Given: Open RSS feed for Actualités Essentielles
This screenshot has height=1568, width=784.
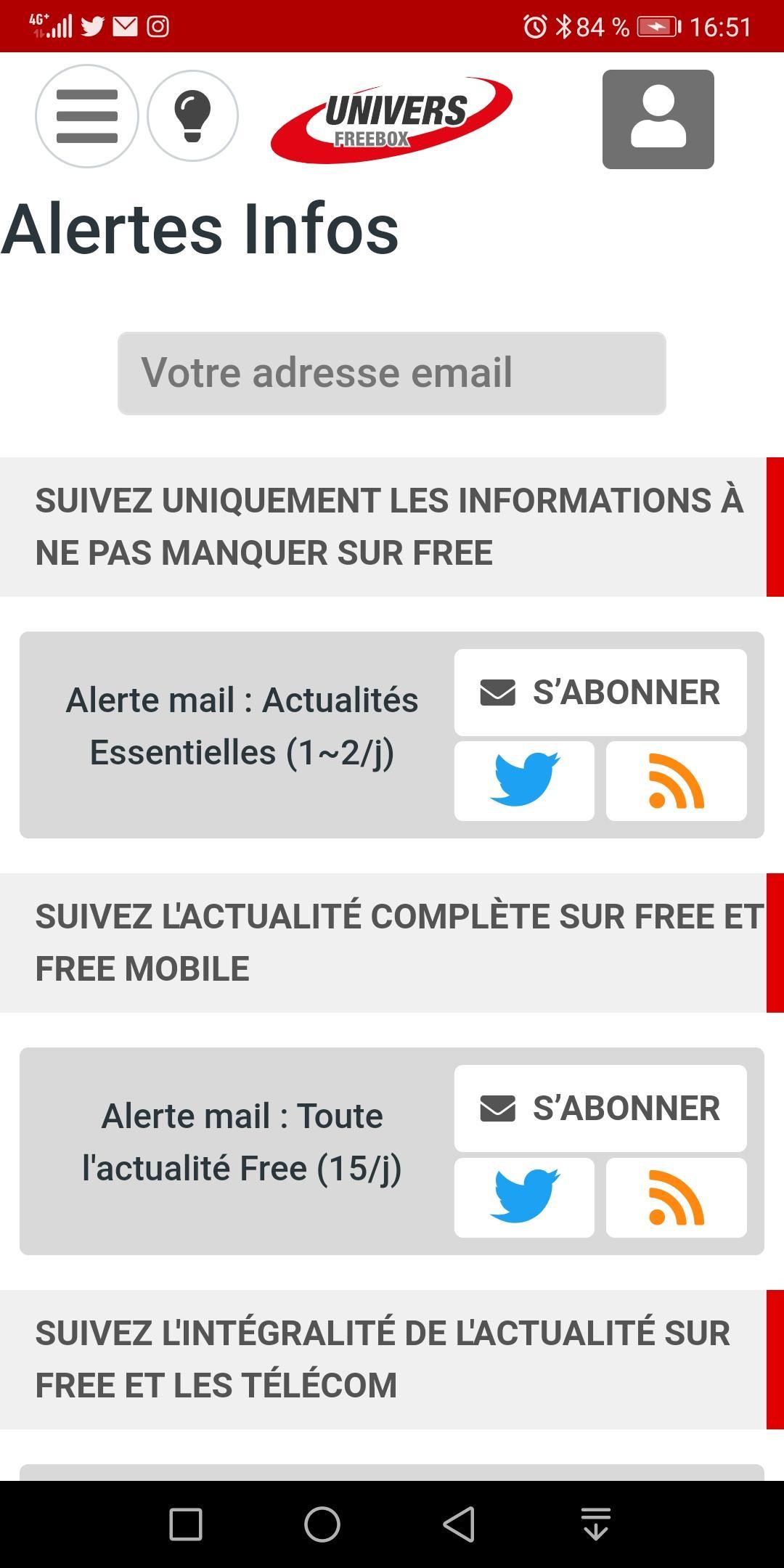Looking at the screenshot, I should coord(677,781).
